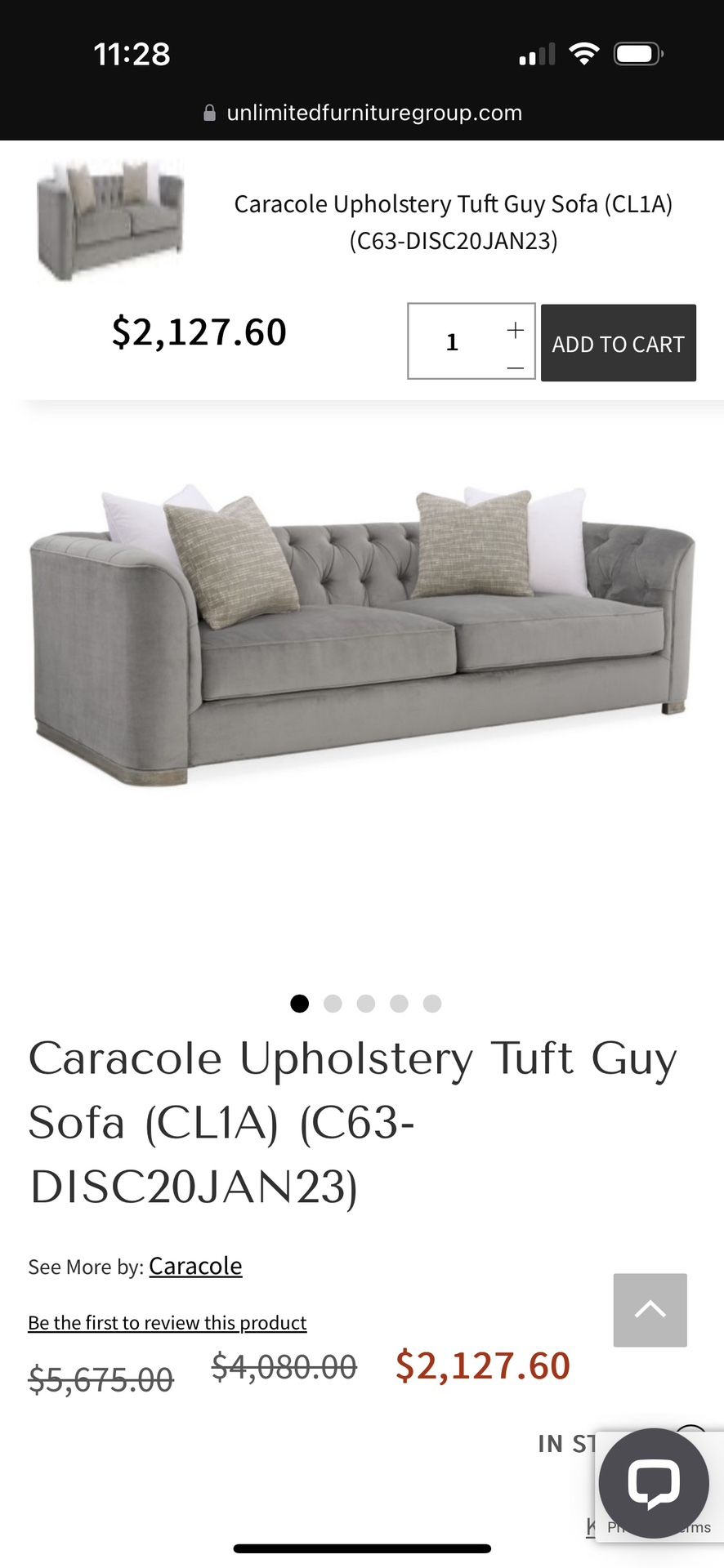
Task: Open the Caracole brand link
Action: (195, 1266)
